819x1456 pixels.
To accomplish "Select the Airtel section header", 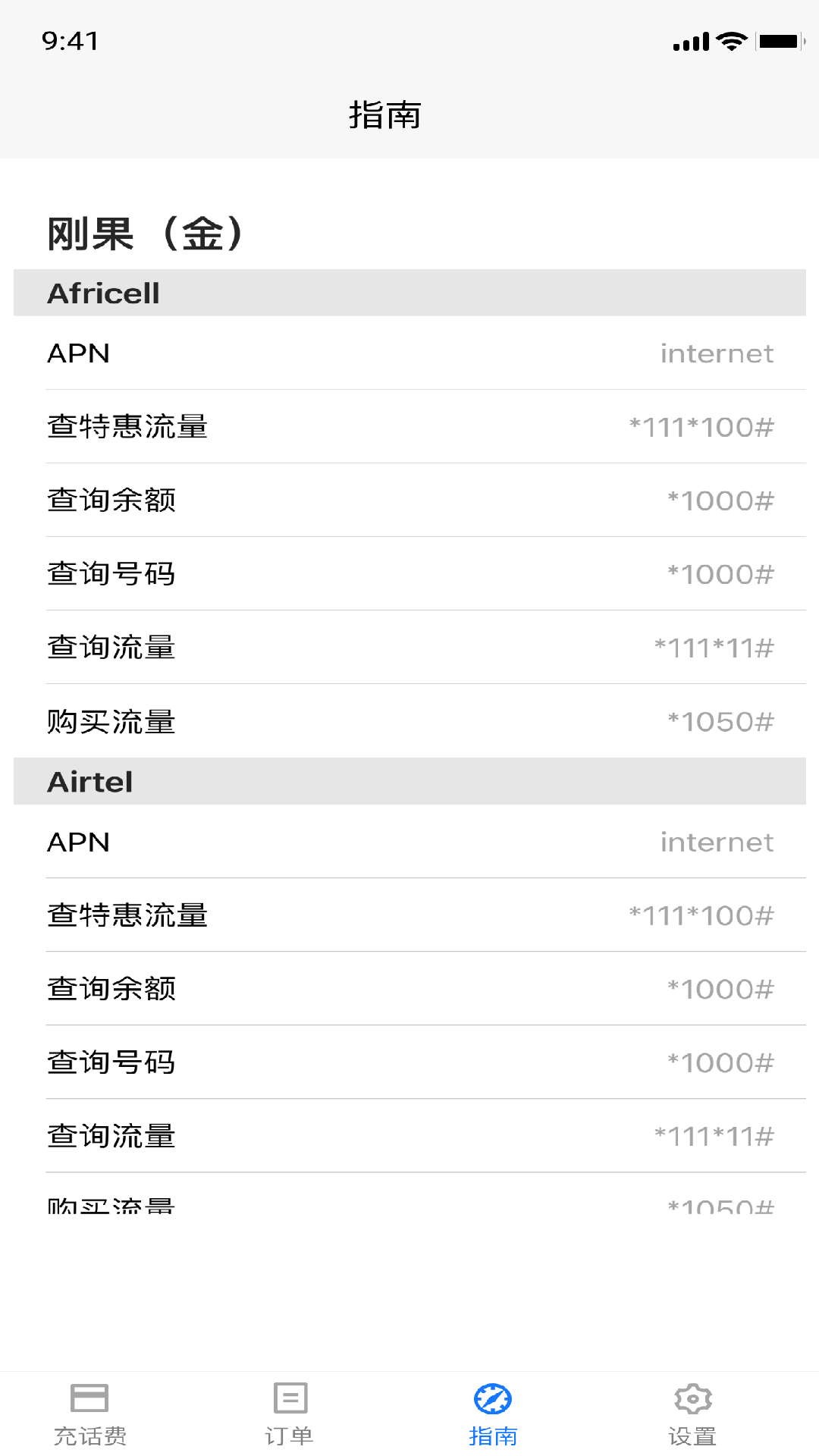I will coord(90,782).
